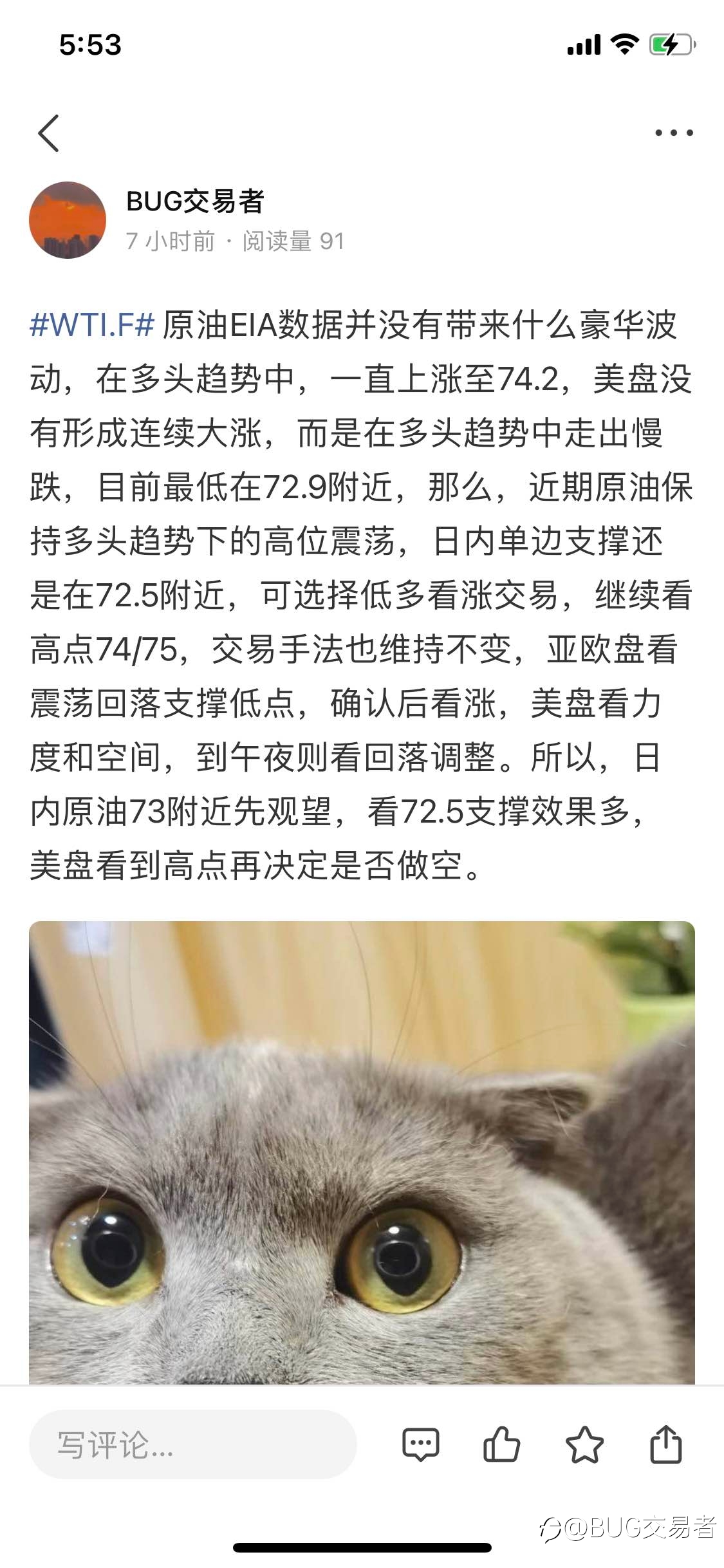Open author name BUG交易者

(196, 201)
